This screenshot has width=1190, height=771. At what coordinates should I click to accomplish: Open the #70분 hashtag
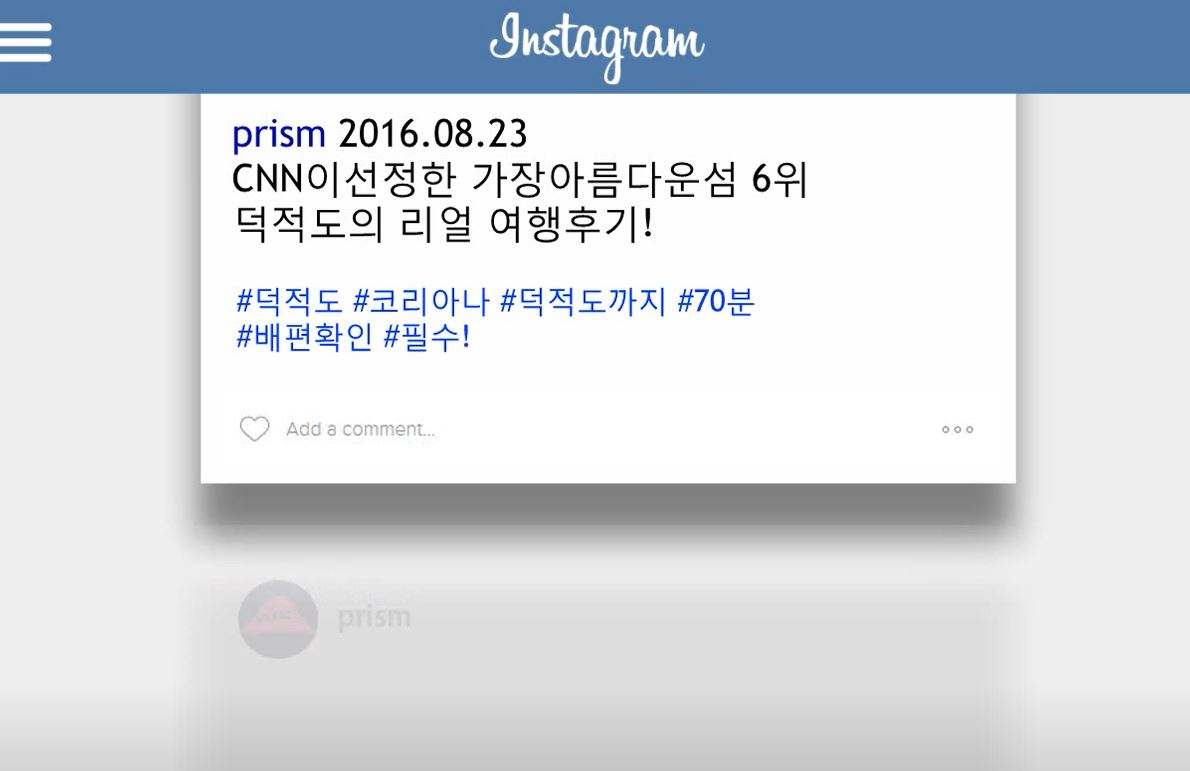(x=714, y=301)
